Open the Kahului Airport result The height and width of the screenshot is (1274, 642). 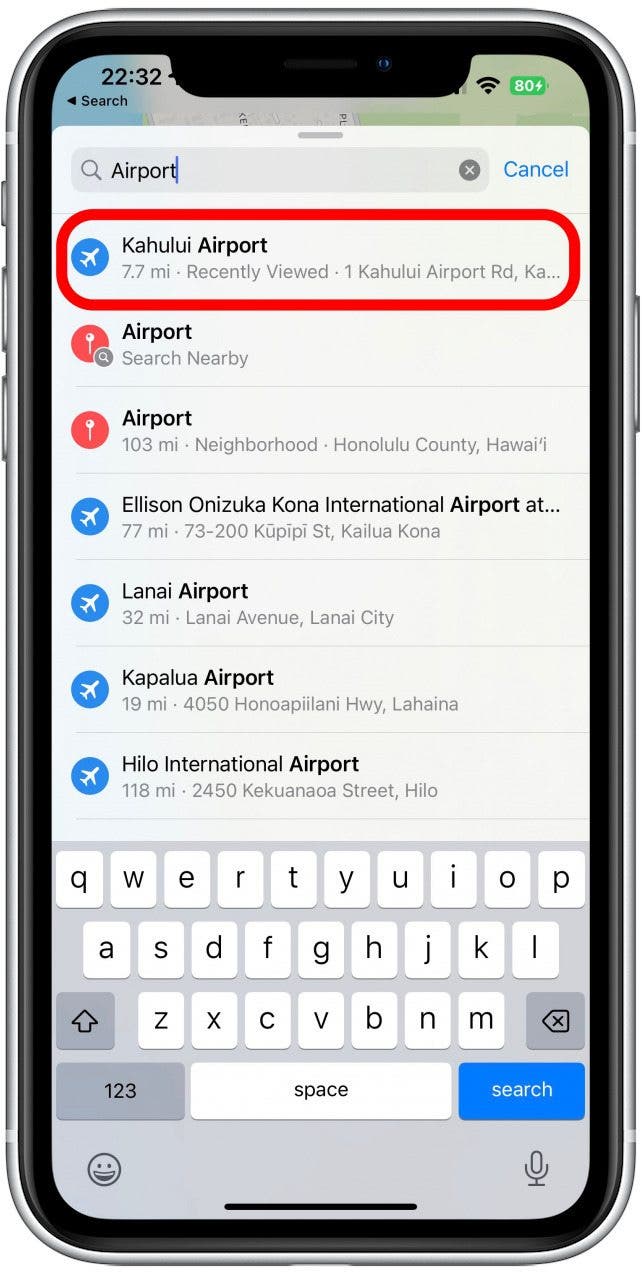click(x=320, y=258)
